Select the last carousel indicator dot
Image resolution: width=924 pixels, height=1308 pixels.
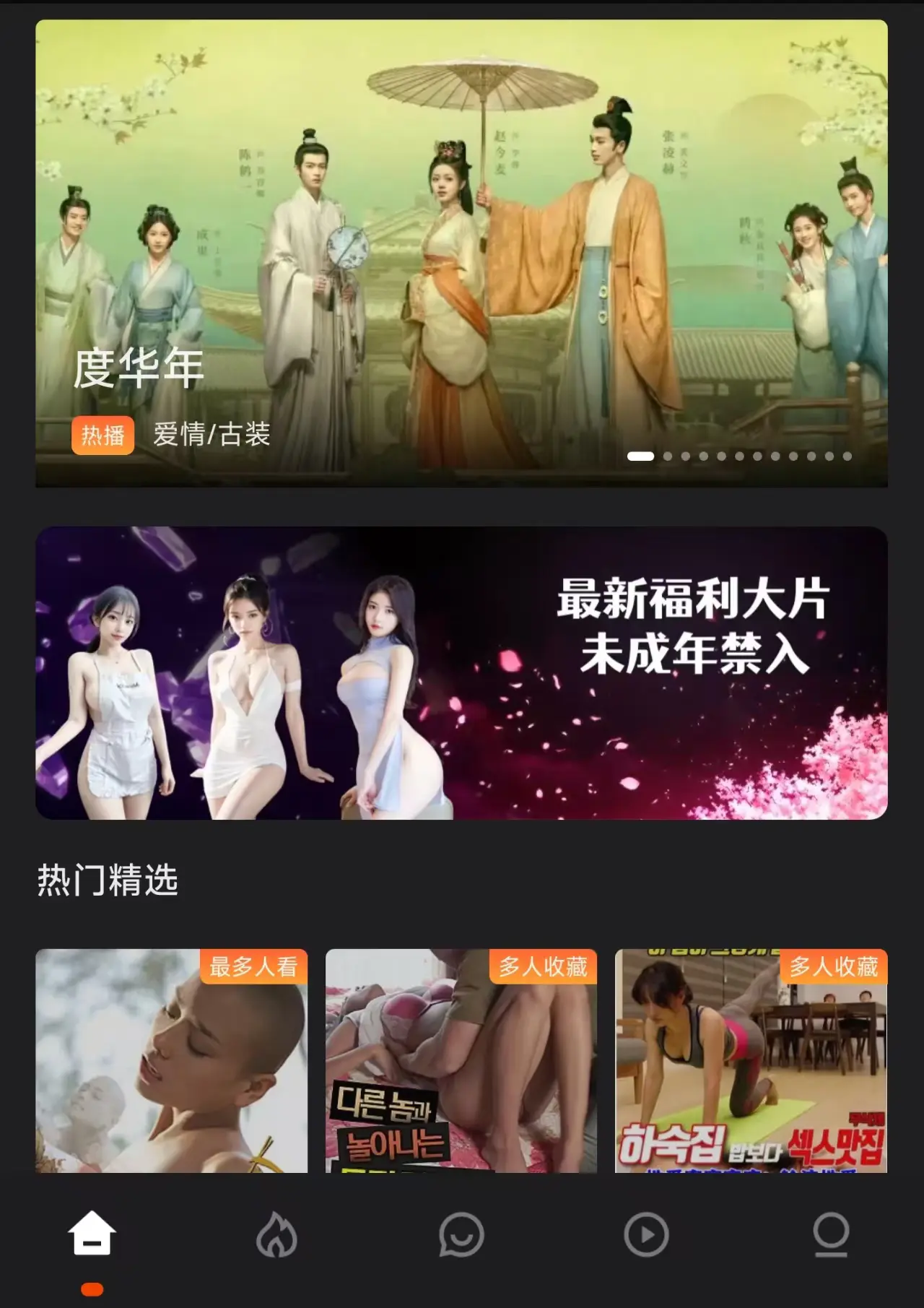846,456
